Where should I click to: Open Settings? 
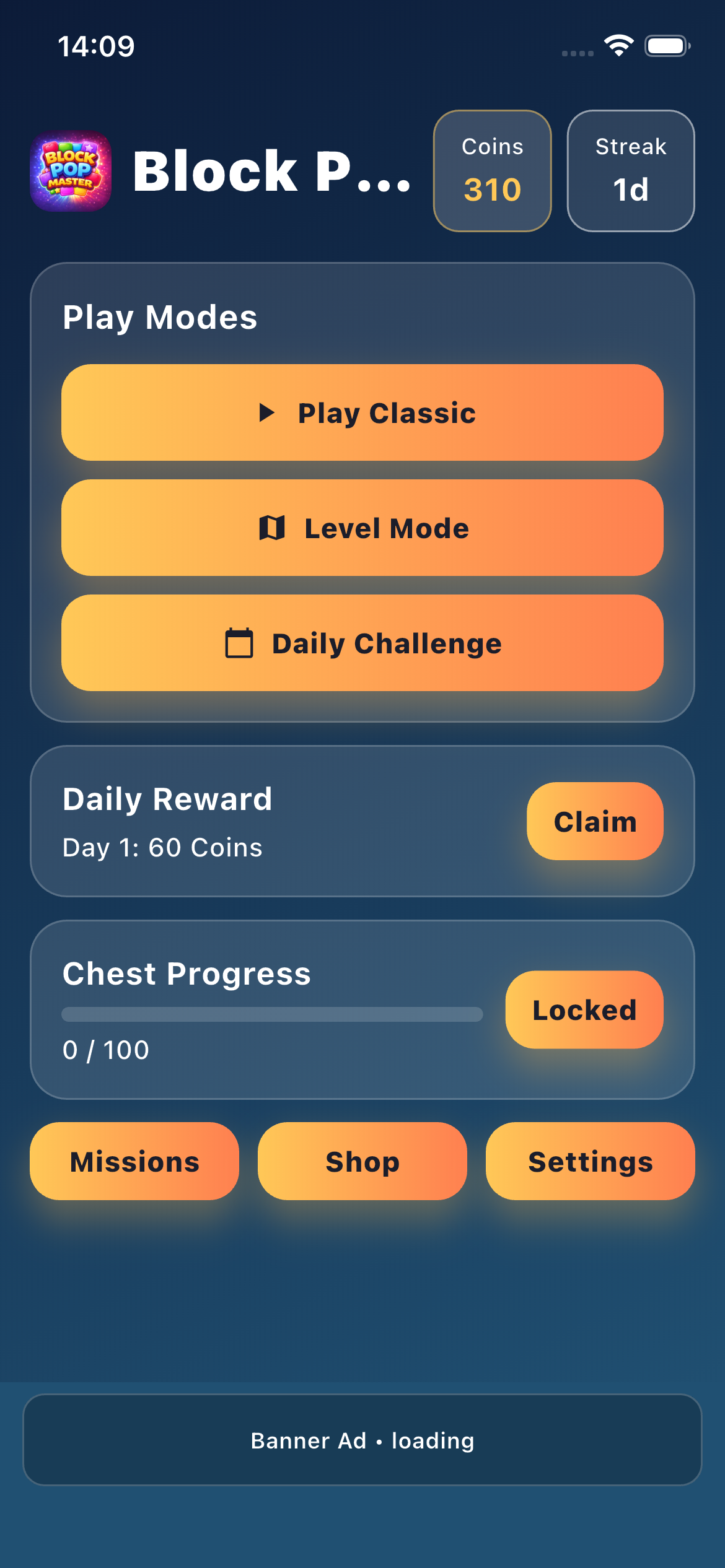click(x=590, y=1161)
